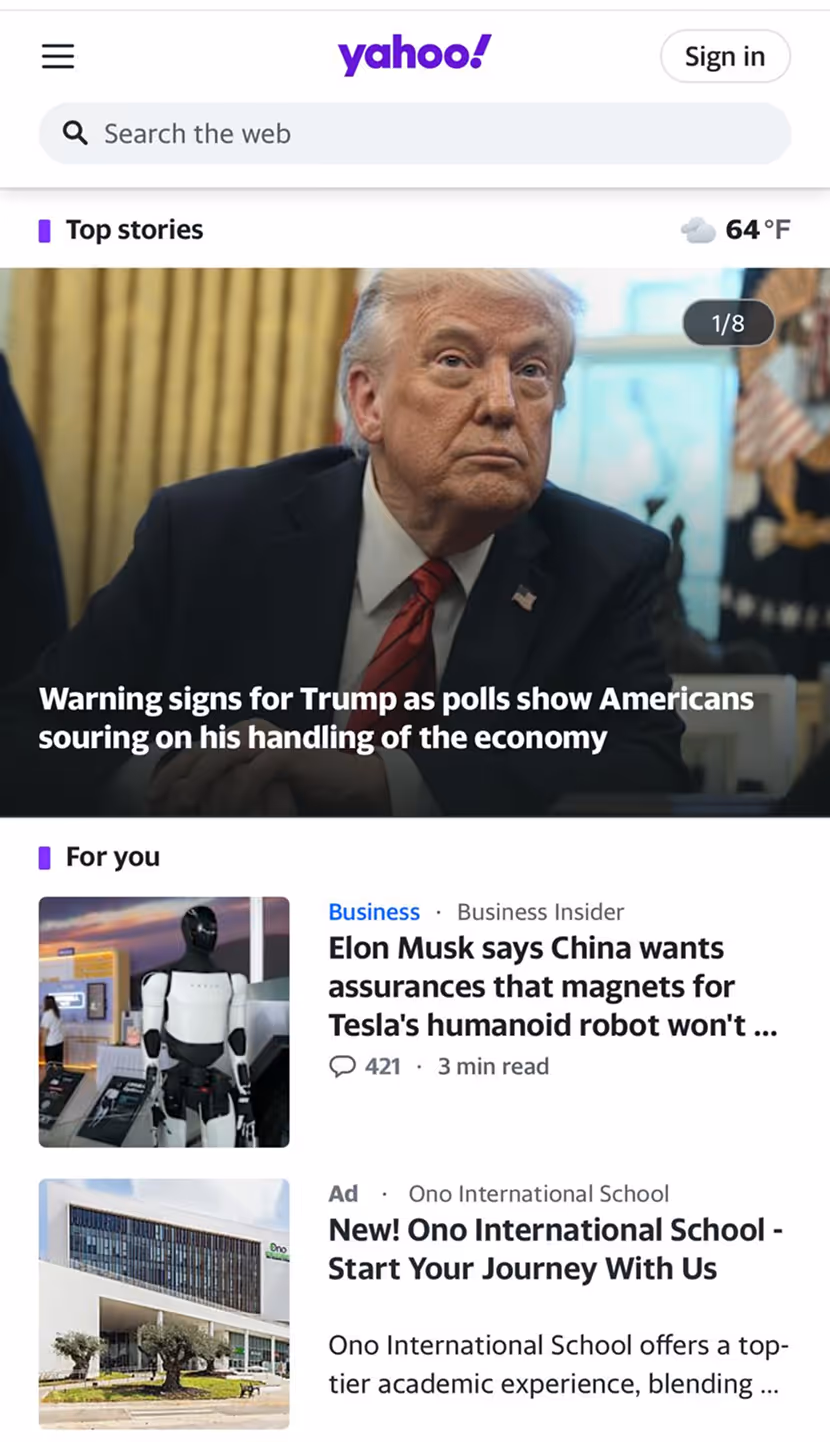Tap the Sign in button
This screenshot has height=1442, width=830.
click(x=725, y=56)
